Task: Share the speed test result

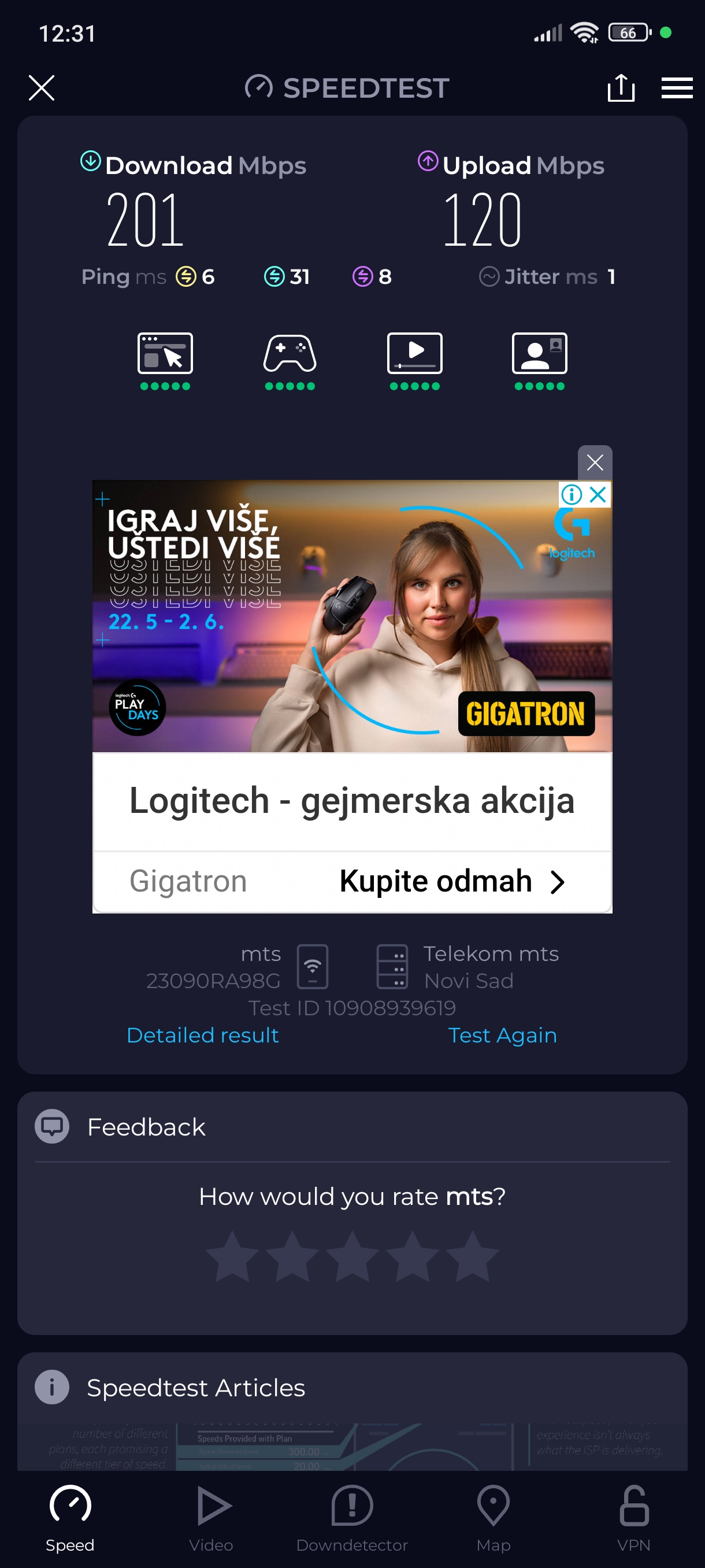Action: click(621, 88)
